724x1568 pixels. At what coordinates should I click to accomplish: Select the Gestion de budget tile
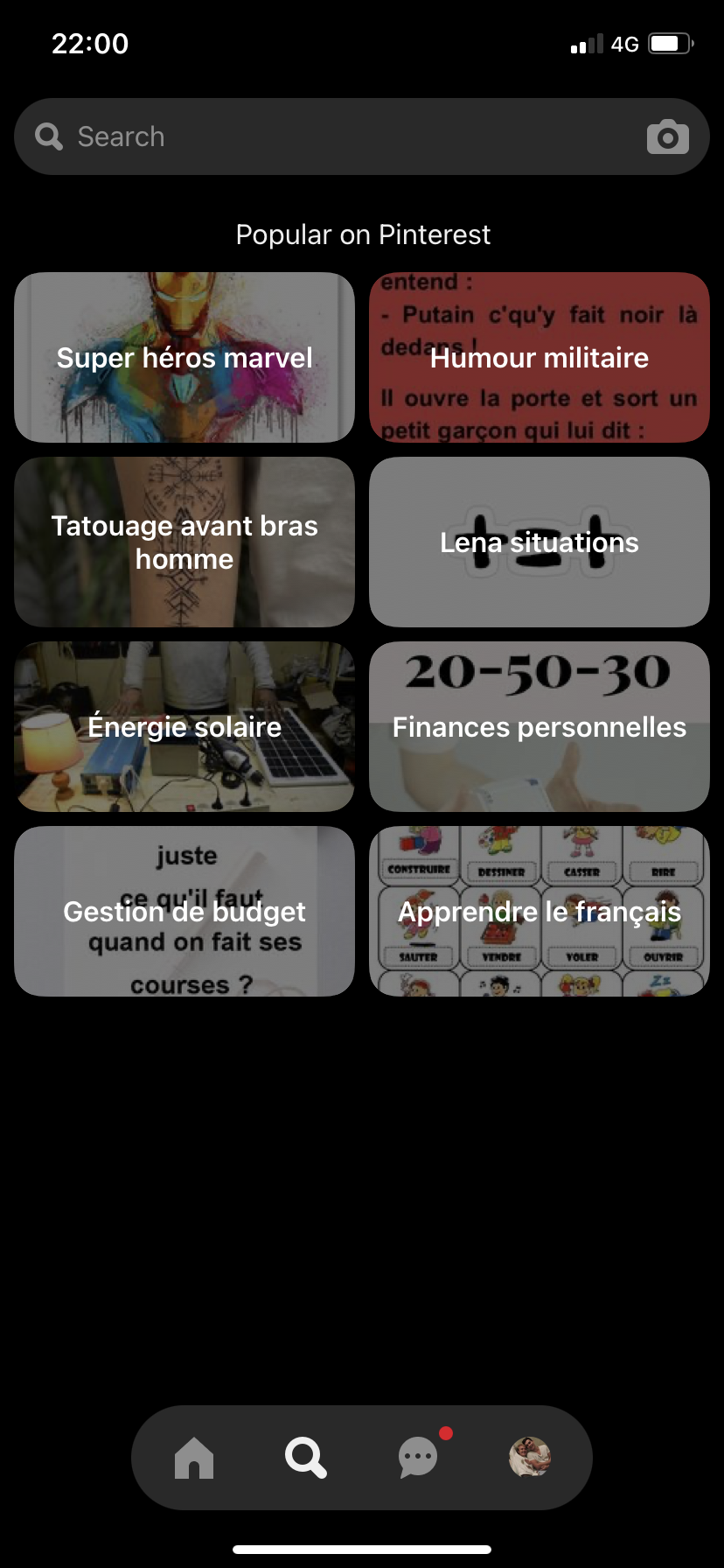pyautogui.click(x=184, y=911)
